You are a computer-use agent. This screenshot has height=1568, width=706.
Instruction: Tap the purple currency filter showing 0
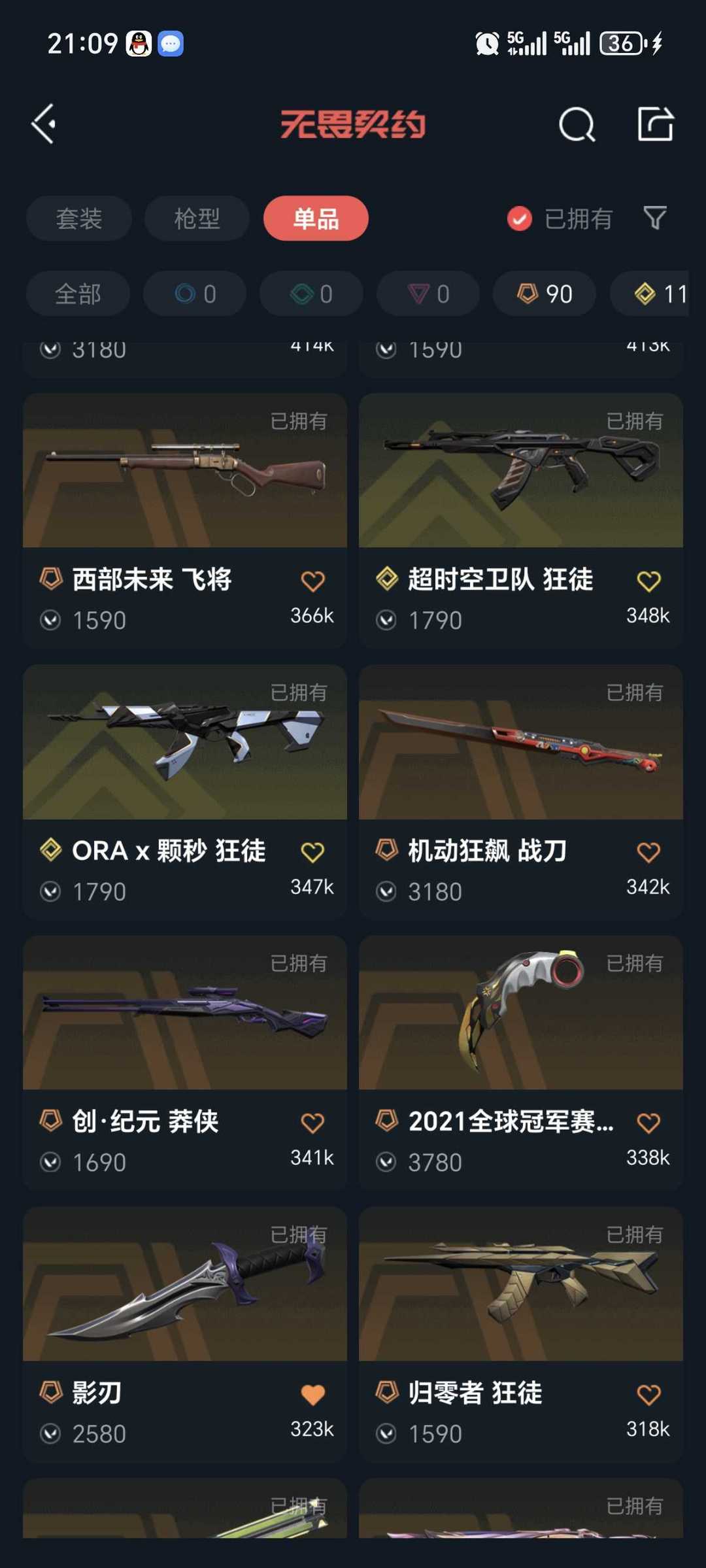point(428,294)
